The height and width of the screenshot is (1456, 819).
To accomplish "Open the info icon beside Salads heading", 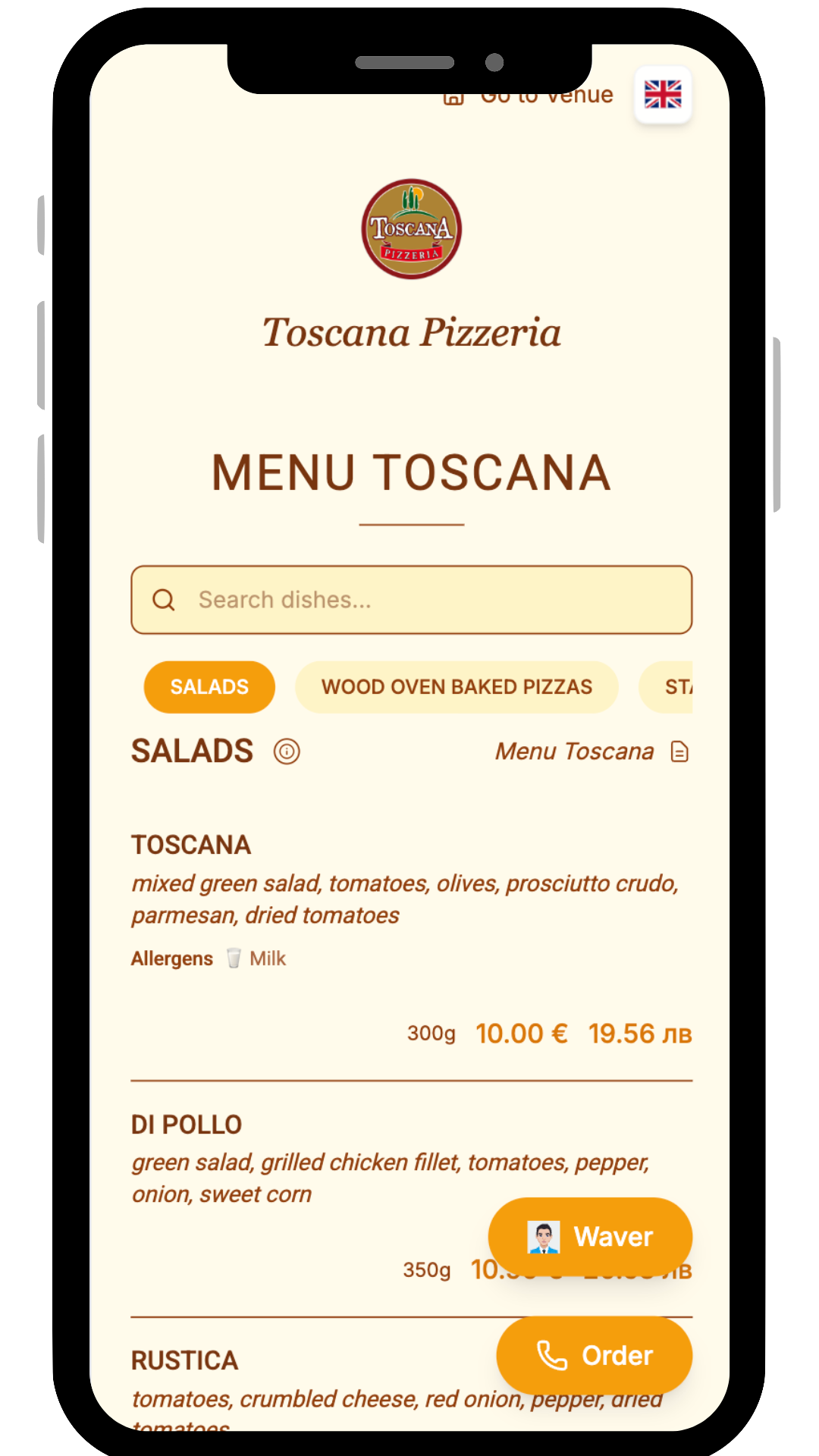I will click(x=287, y=752).
